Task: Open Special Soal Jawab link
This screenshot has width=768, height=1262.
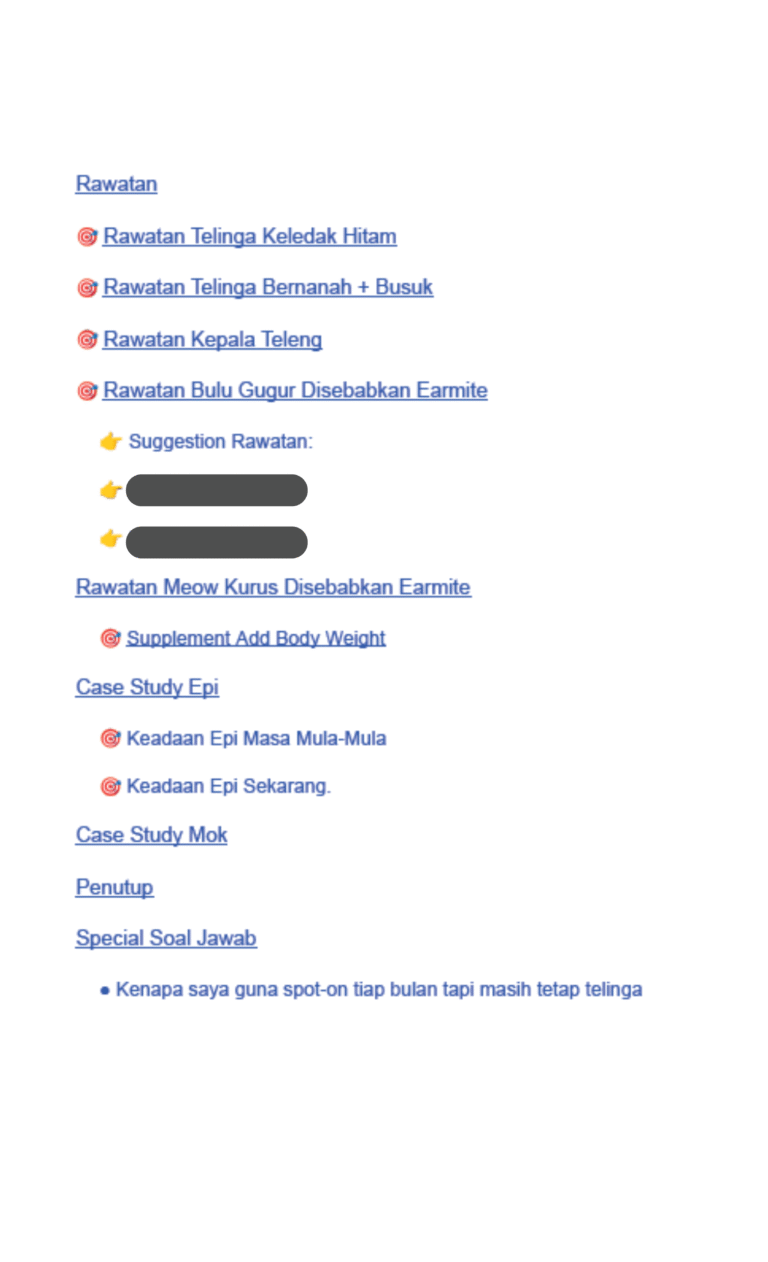Action: coord(166,938)
